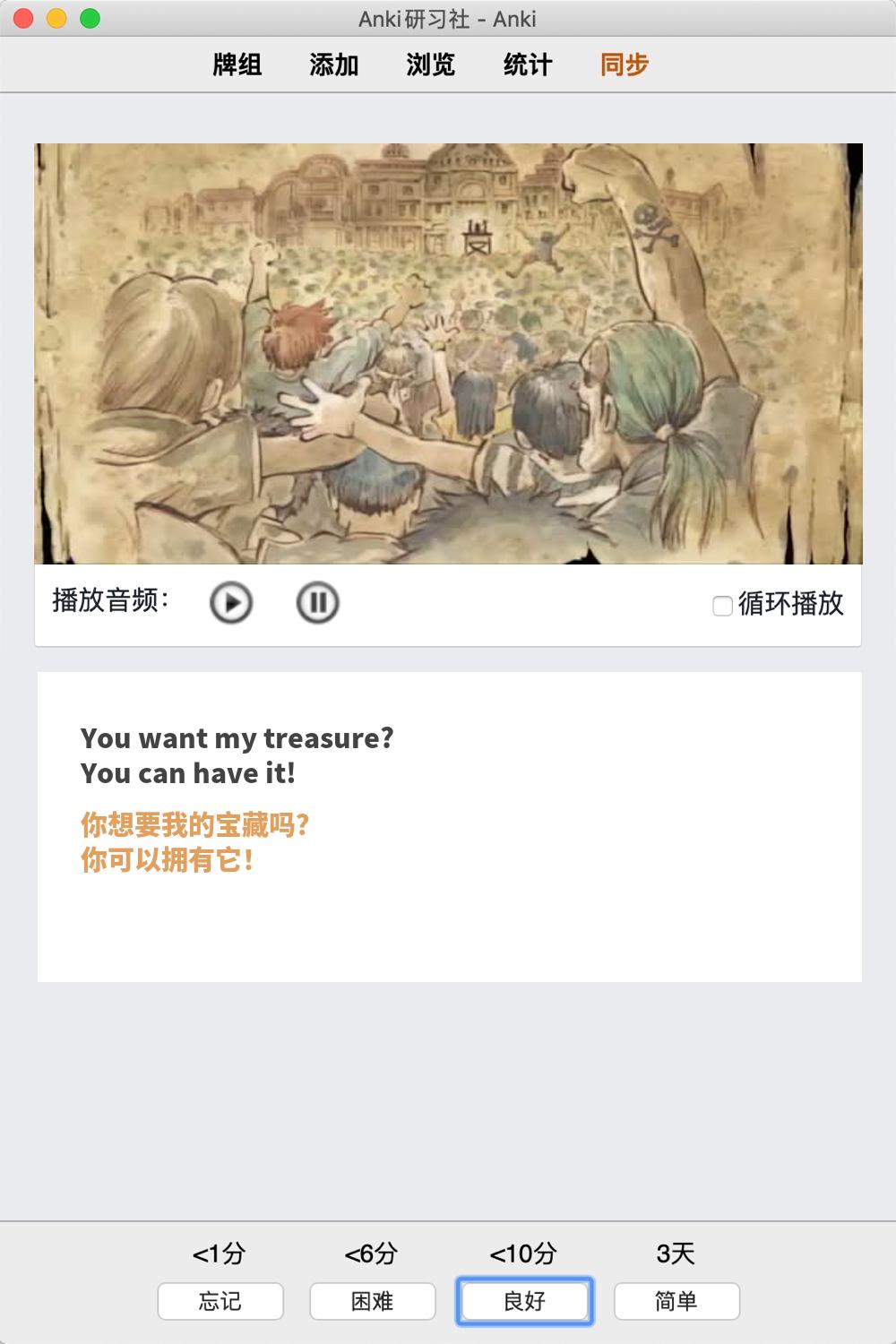The width and height of the screenshot is (896, 1344).
Task: Pause the audio playback
Action: [x=317, y=602]
